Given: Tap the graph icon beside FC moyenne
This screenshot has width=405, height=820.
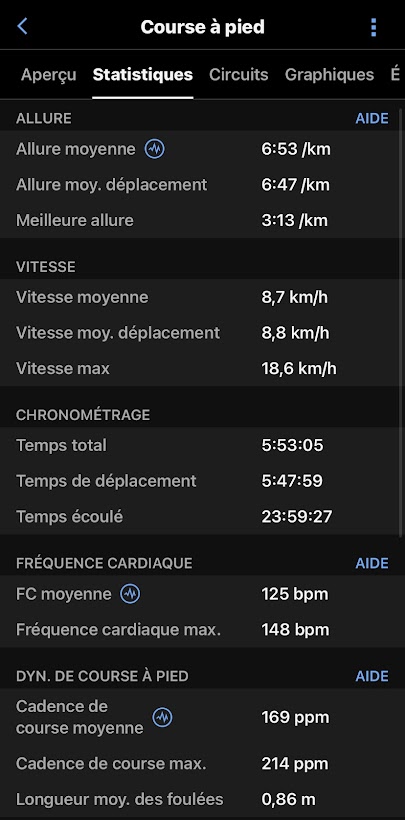Looking at the screenshot, I should click(130, 594).
